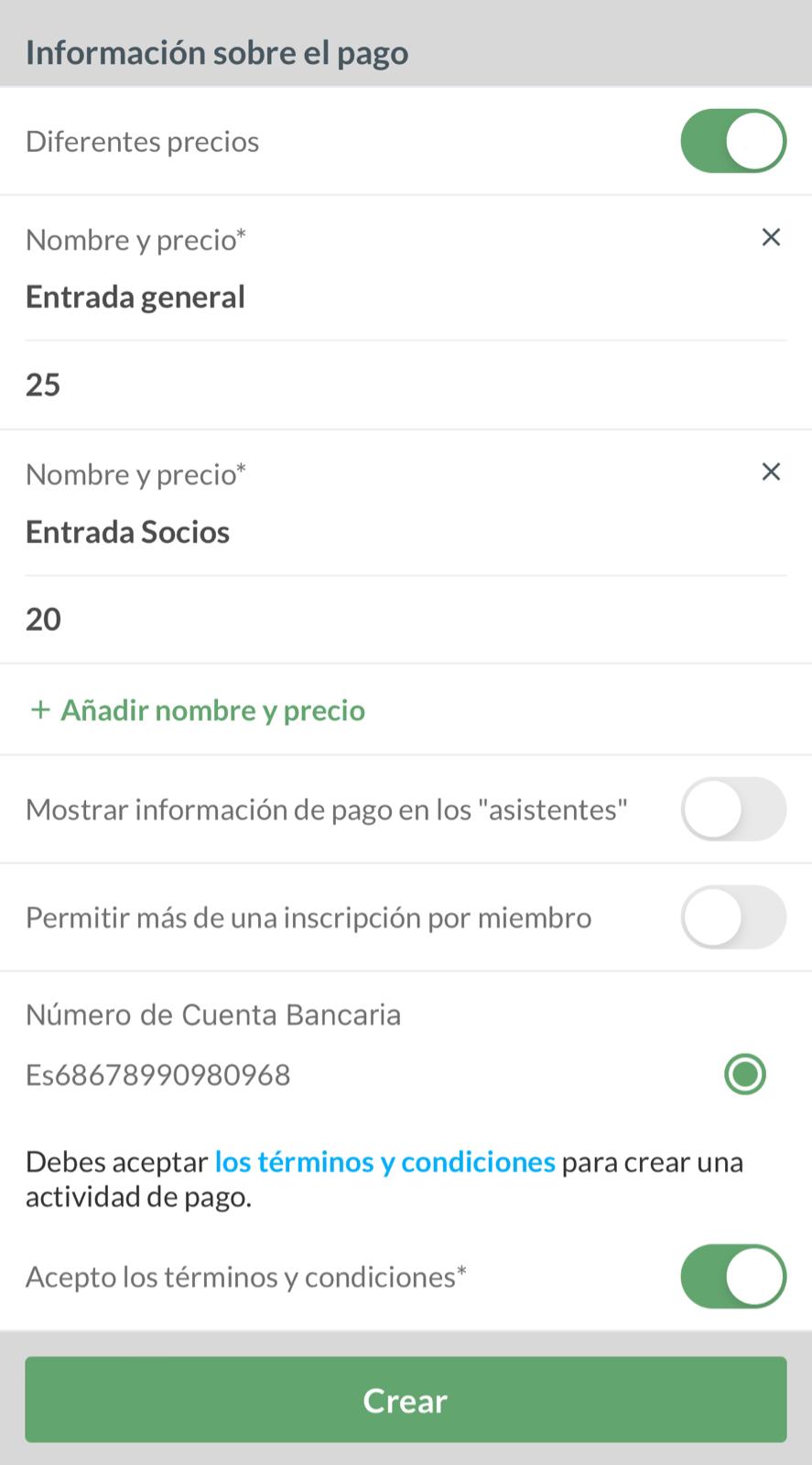The width and height of the screenshot is (812, 1465).
Task: Tap Añadir nombre y precio
Action: coord(198,711)
